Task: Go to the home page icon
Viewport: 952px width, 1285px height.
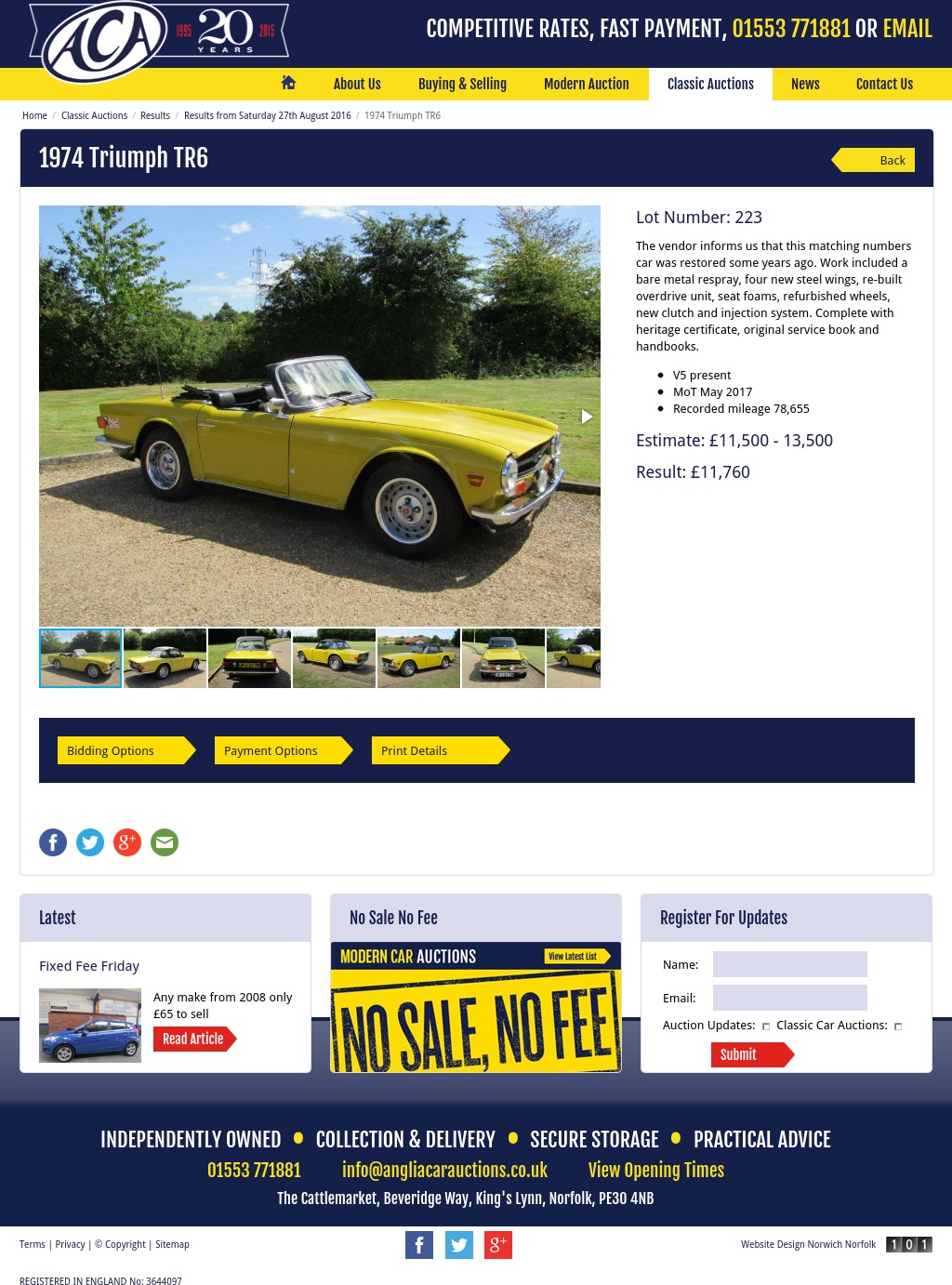Action: (288, 83)
